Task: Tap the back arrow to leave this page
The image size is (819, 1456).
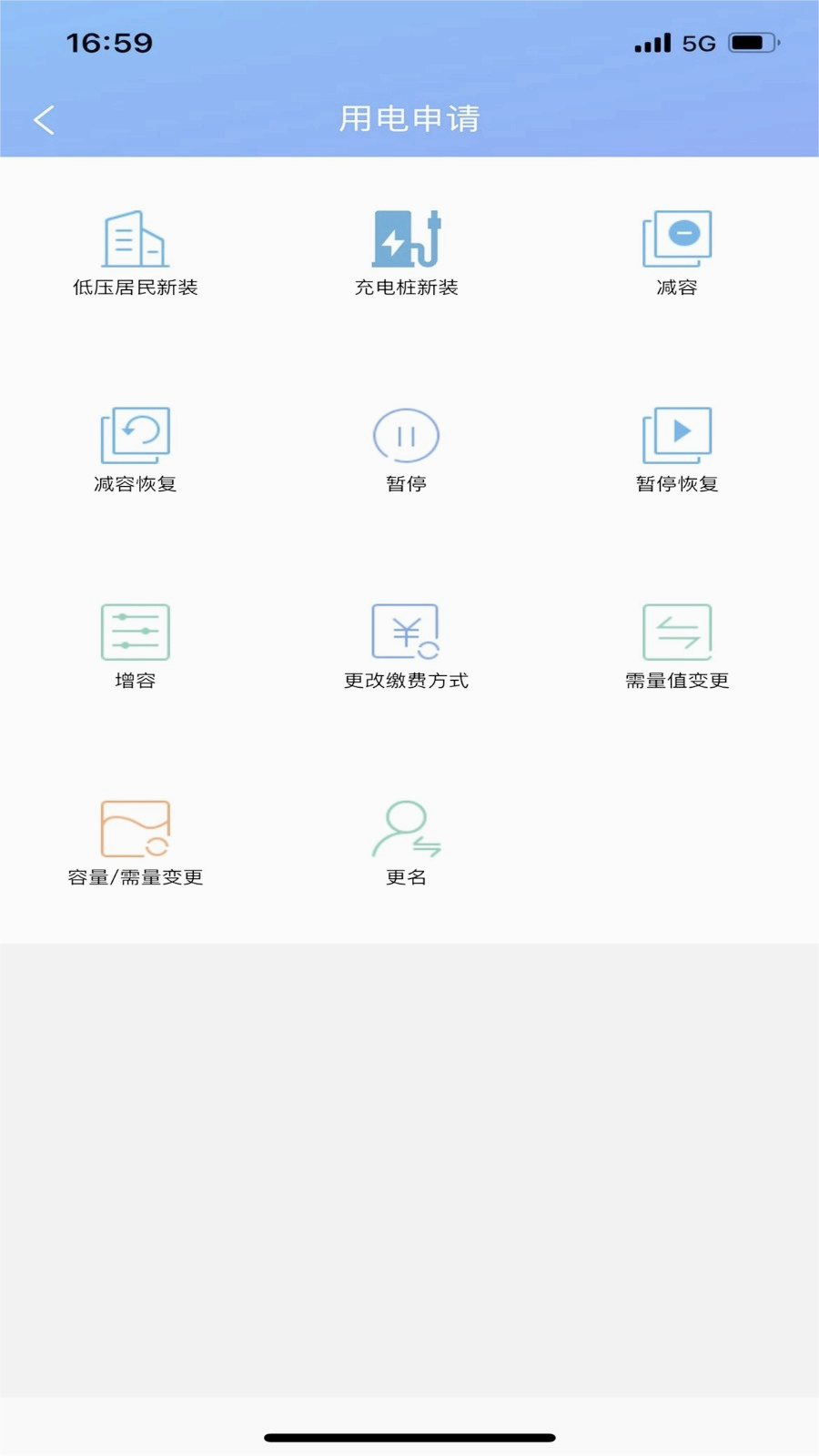Action: point(43,119)
